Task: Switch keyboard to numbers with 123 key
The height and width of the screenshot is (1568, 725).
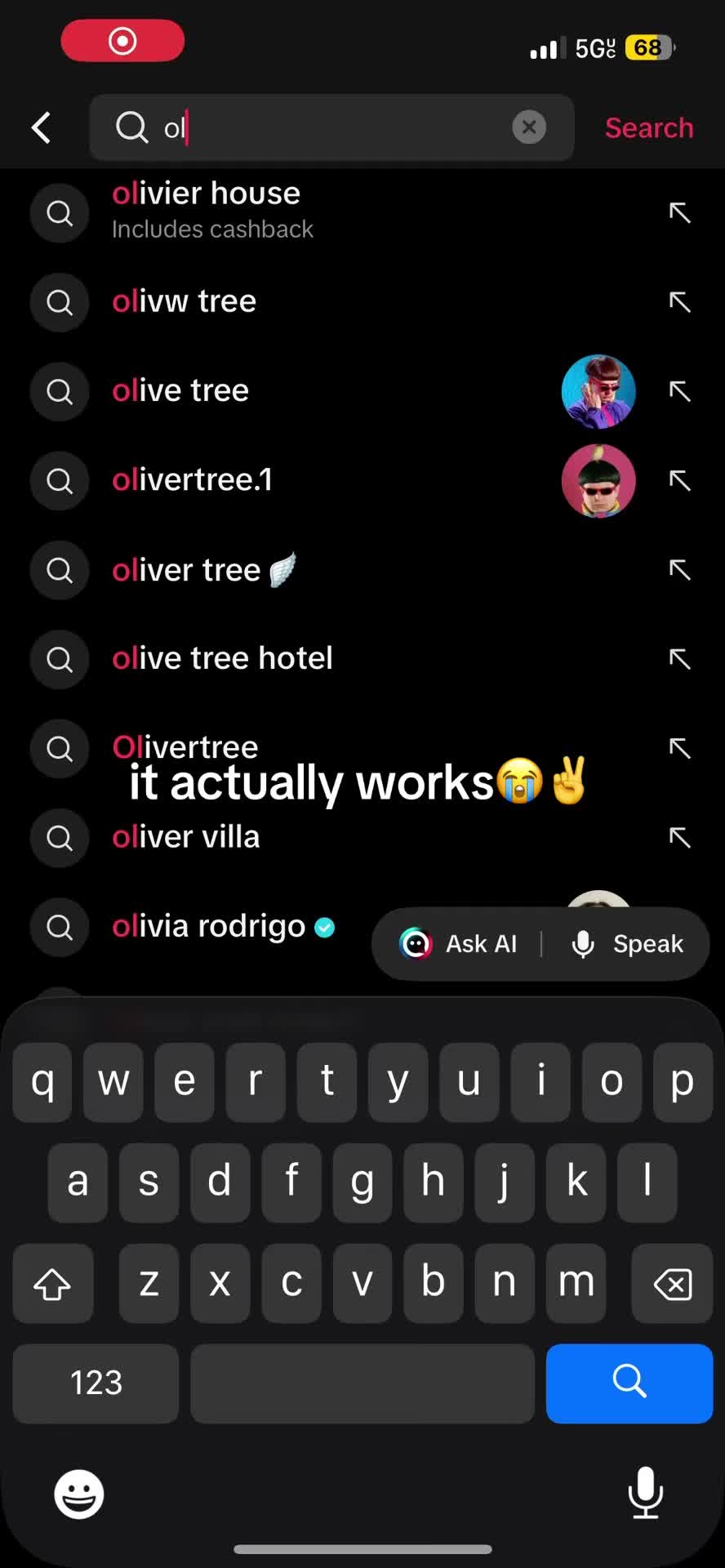Action: pyautogui.click(x=96, y=1383)
